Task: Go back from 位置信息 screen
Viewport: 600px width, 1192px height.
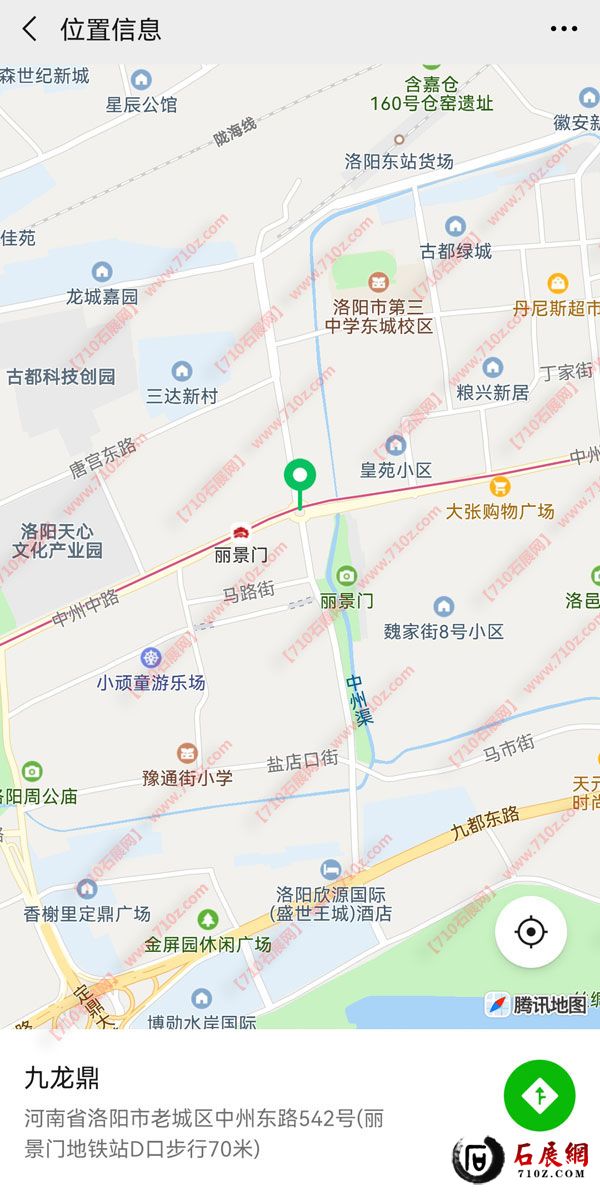Action: click(29, 29)
